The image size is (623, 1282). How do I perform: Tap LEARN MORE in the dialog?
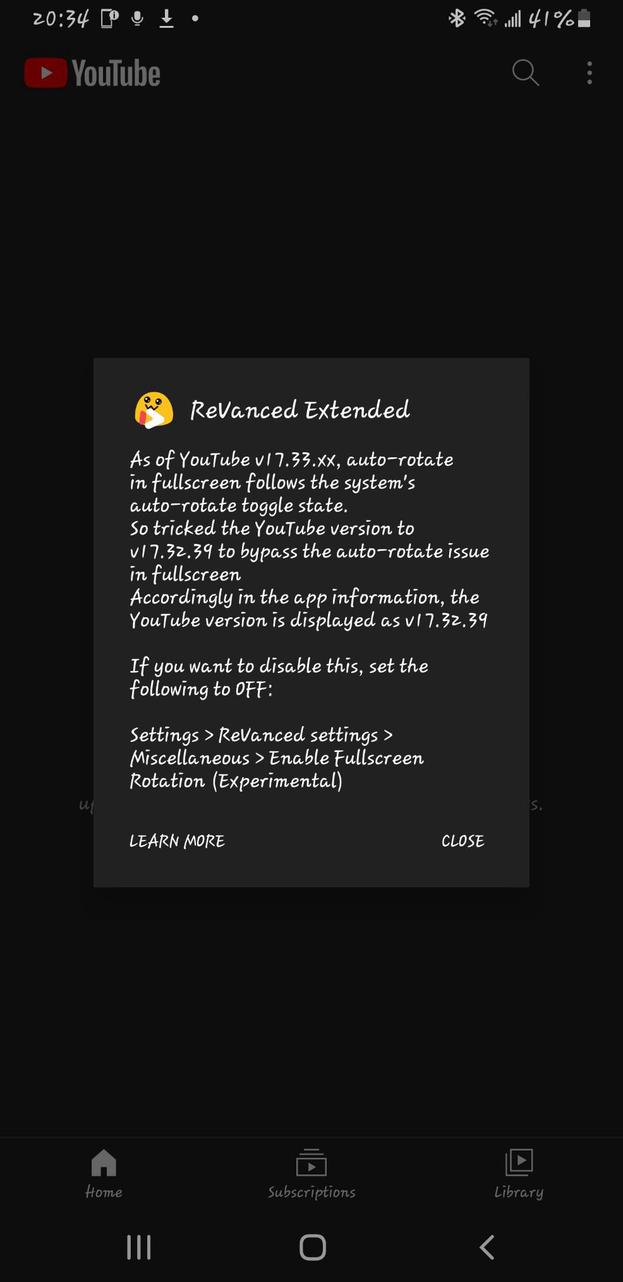pyautogui.click(x=177, y=841)
